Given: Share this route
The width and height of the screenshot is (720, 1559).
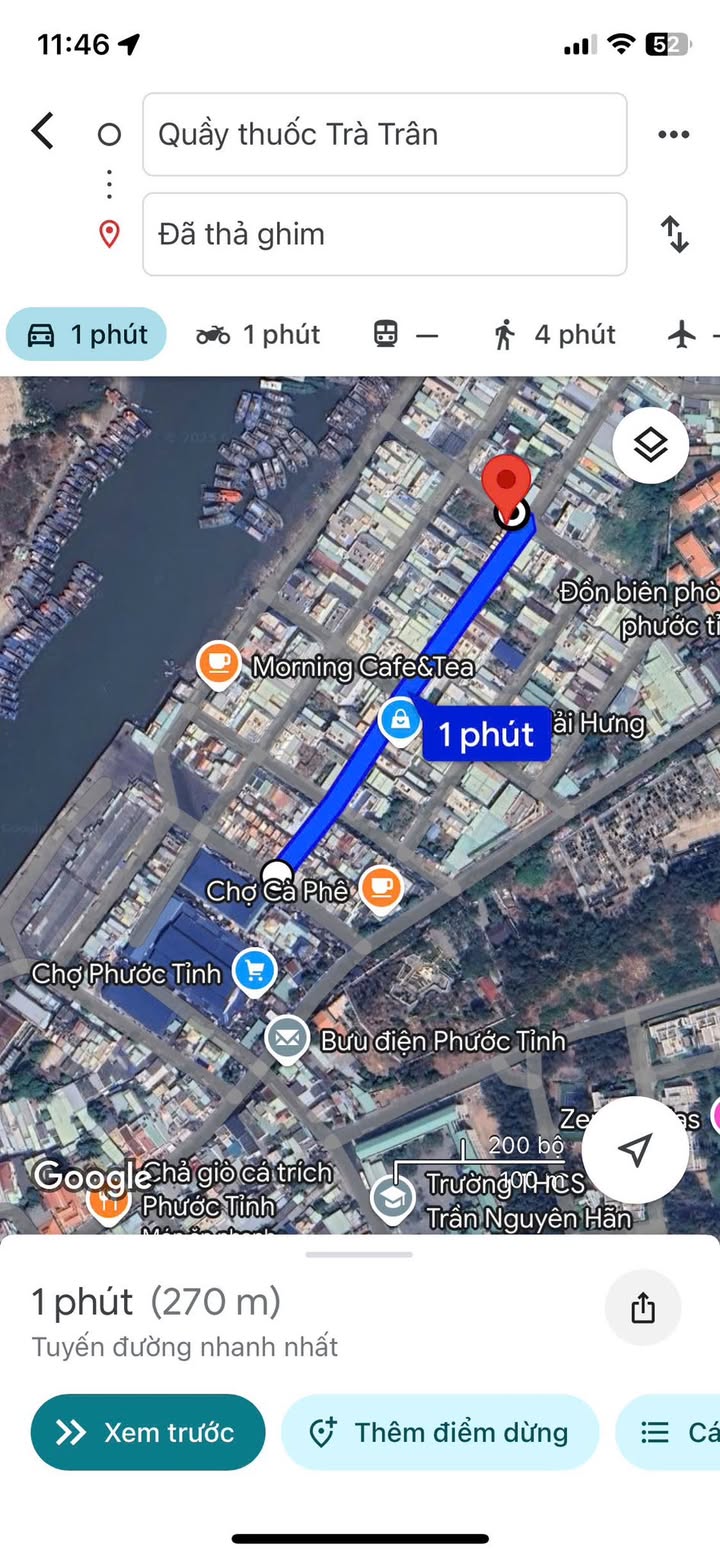Looking at the screenshot, I should 643,1308.
